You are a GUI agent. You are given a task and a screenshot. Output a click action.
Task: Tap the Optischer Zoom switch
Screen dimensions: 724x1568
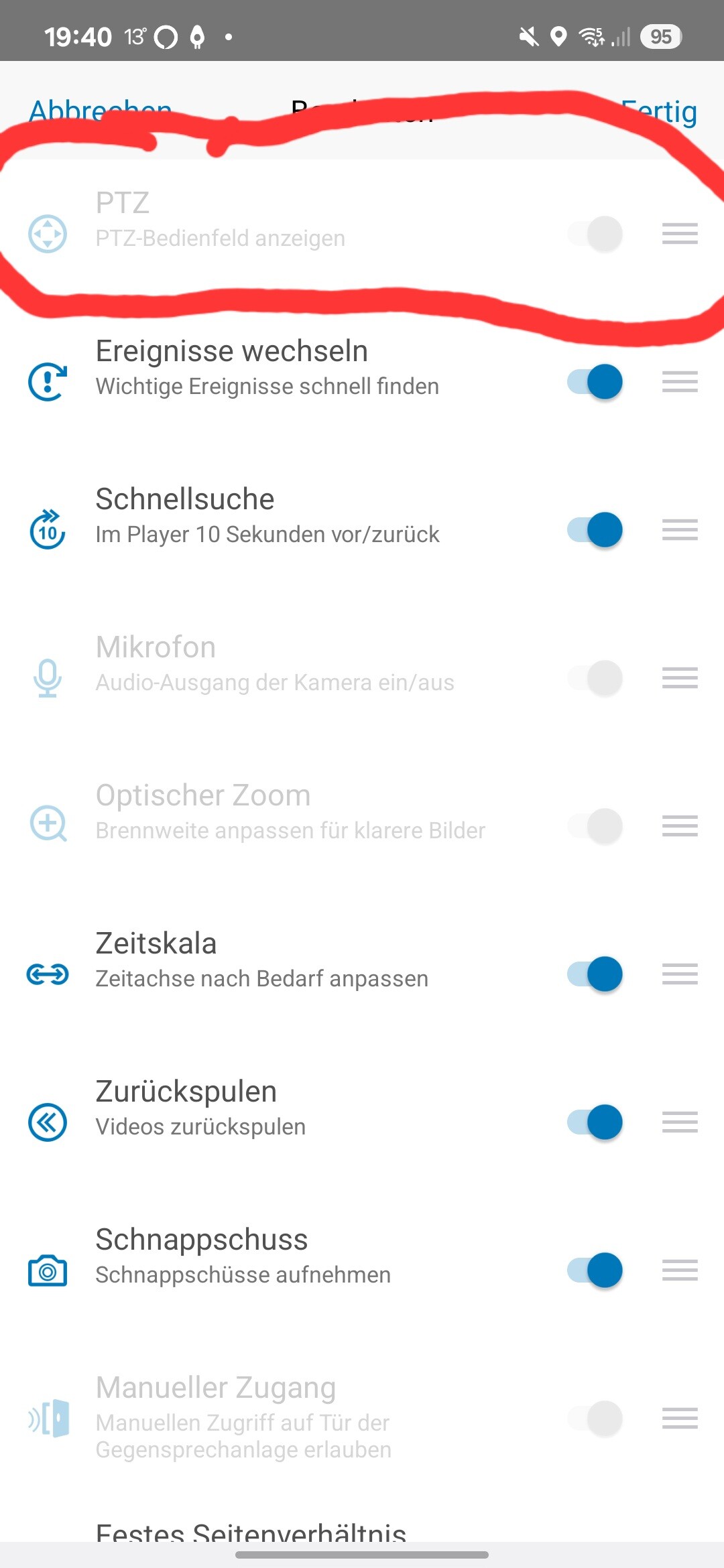(595, 826)
